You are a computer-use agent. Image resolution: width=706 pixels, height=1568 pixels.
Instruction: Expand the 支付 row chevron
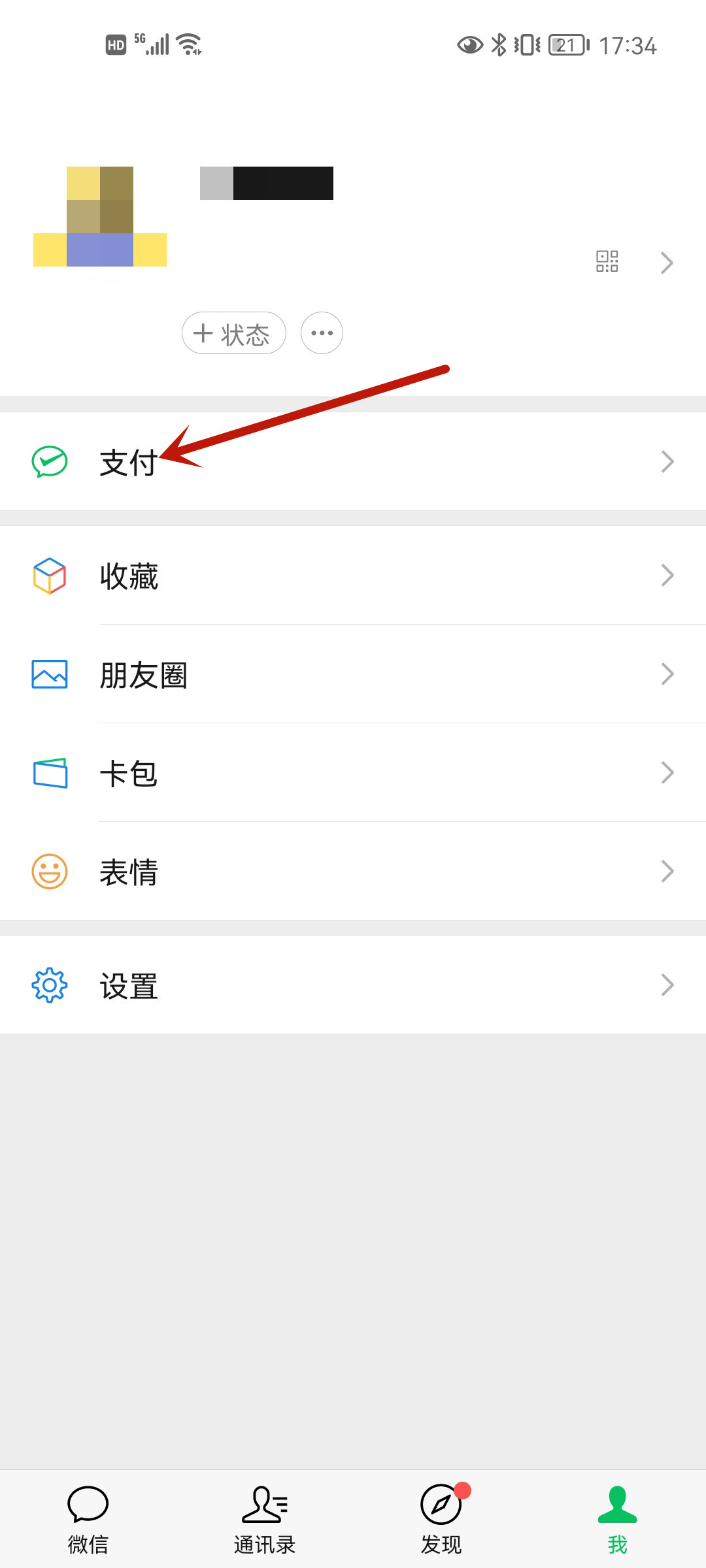667,461
